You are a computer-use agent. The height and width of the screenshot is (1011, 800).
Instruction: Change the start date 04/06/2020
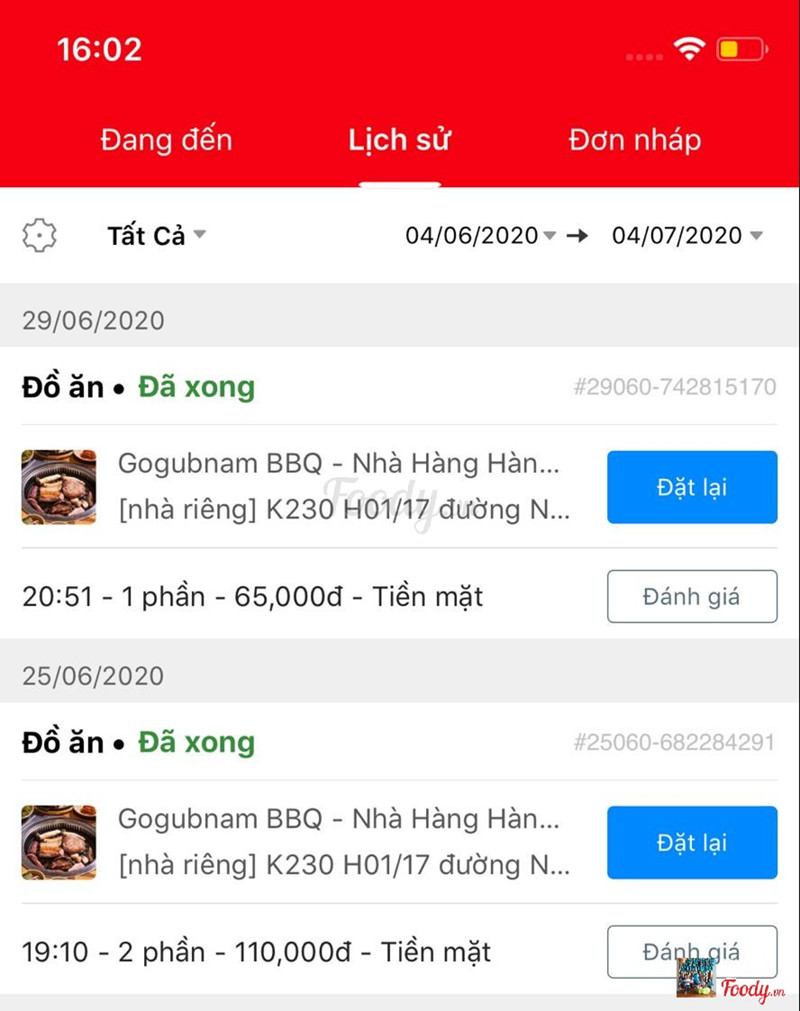click(480, 236)
